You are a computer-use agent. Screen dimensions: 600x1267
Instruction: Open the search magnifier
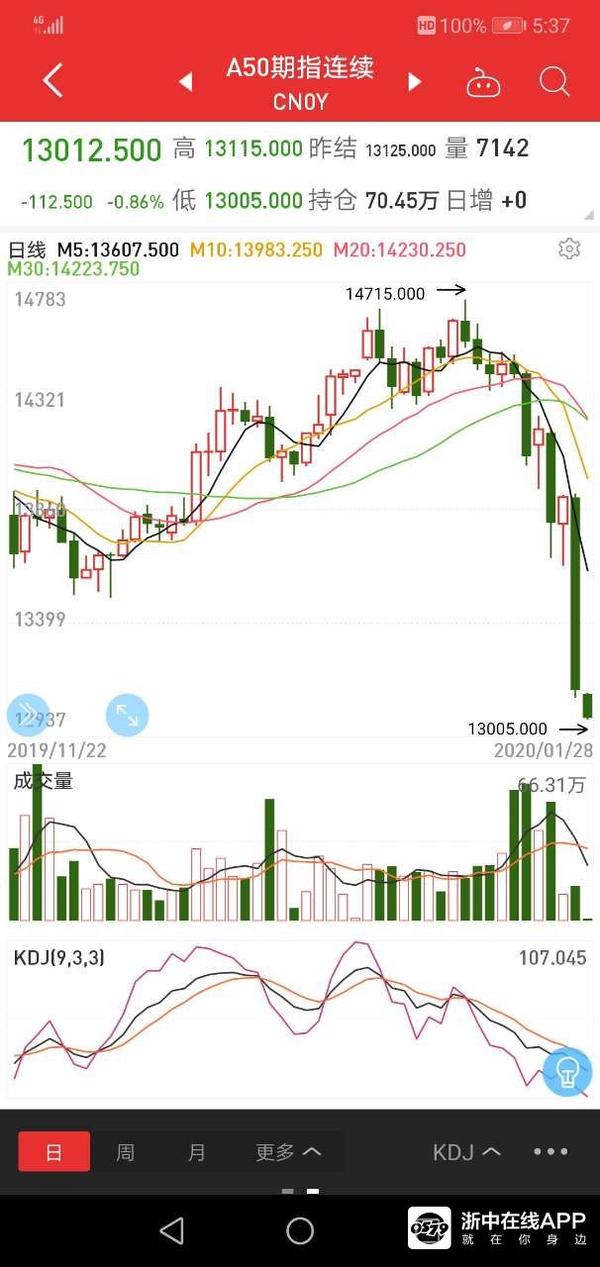tap(554, 82)
